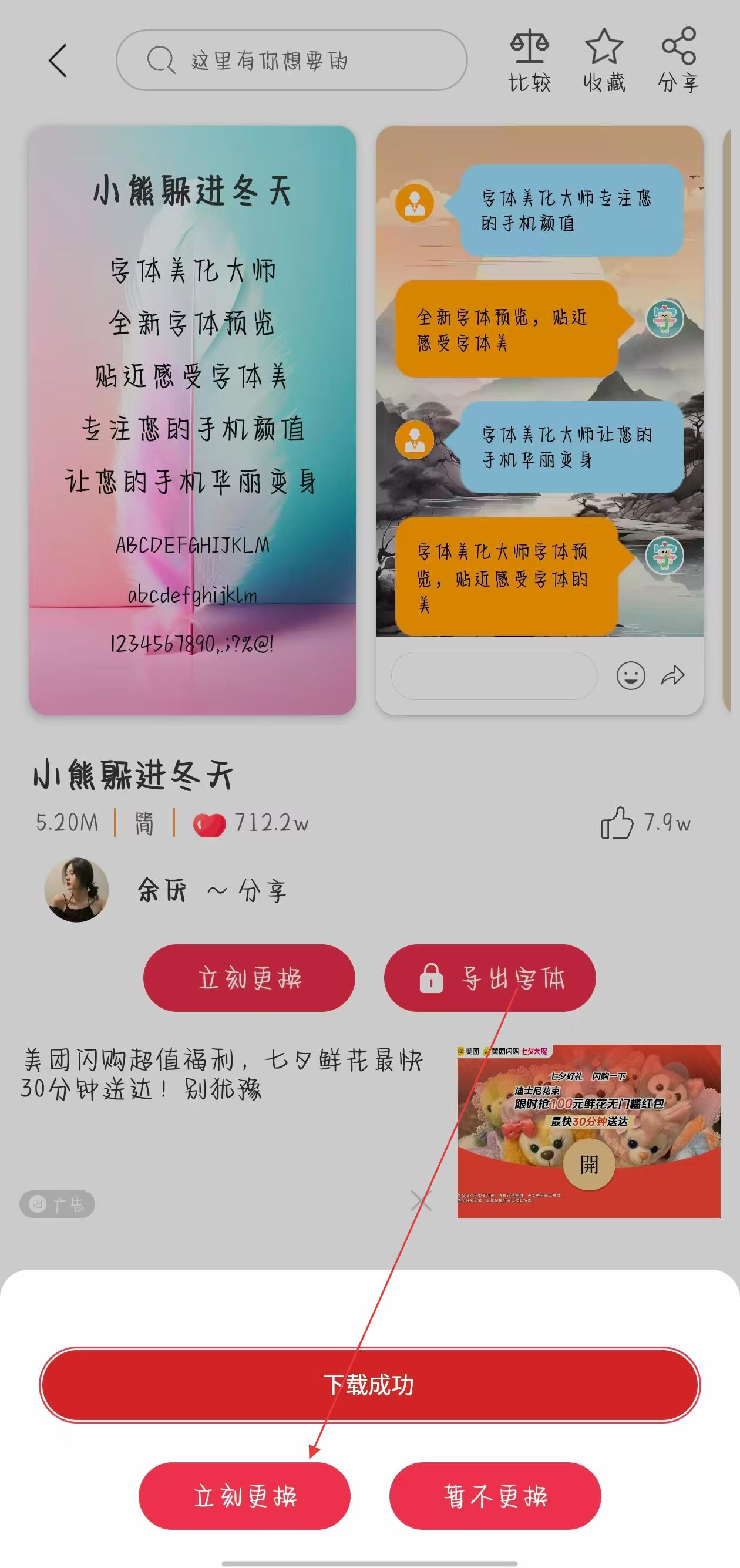Viewport: 740px width, 1568px height.
Task: Add this font to 收藏 favorites
Action: pos(604,61)
